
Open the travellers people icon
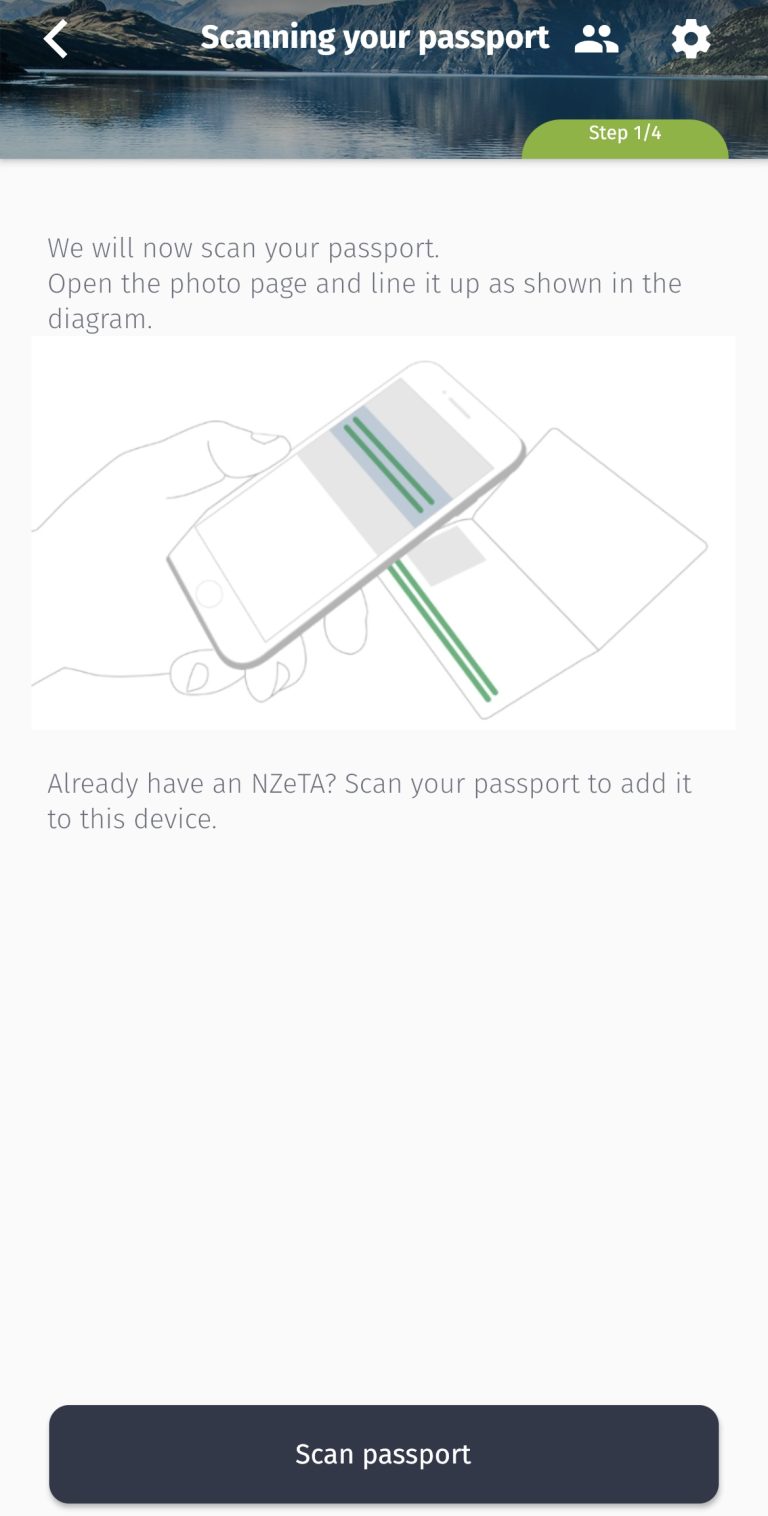(x=597, y=39)
